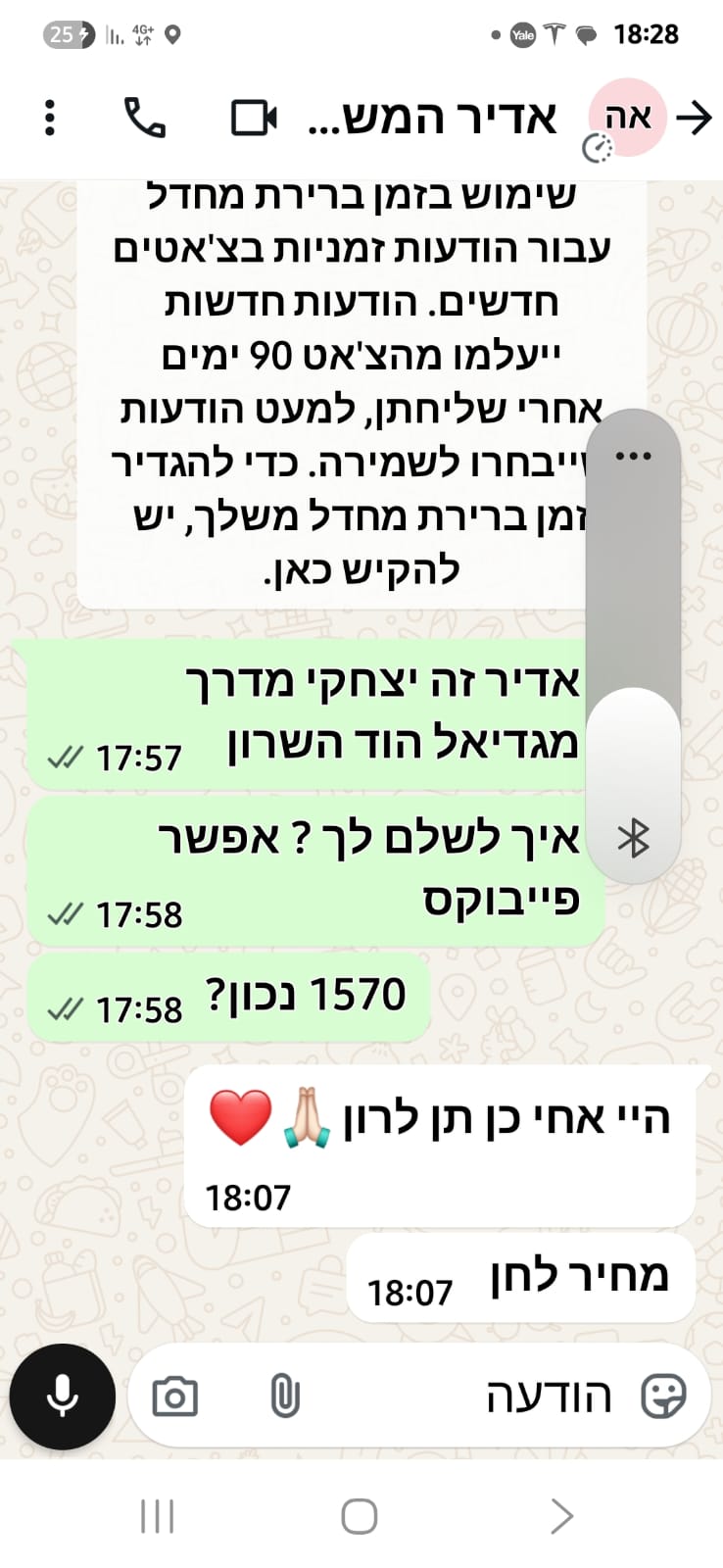Go back using the top arrow

pyautogui.click(x=694, y=119)
